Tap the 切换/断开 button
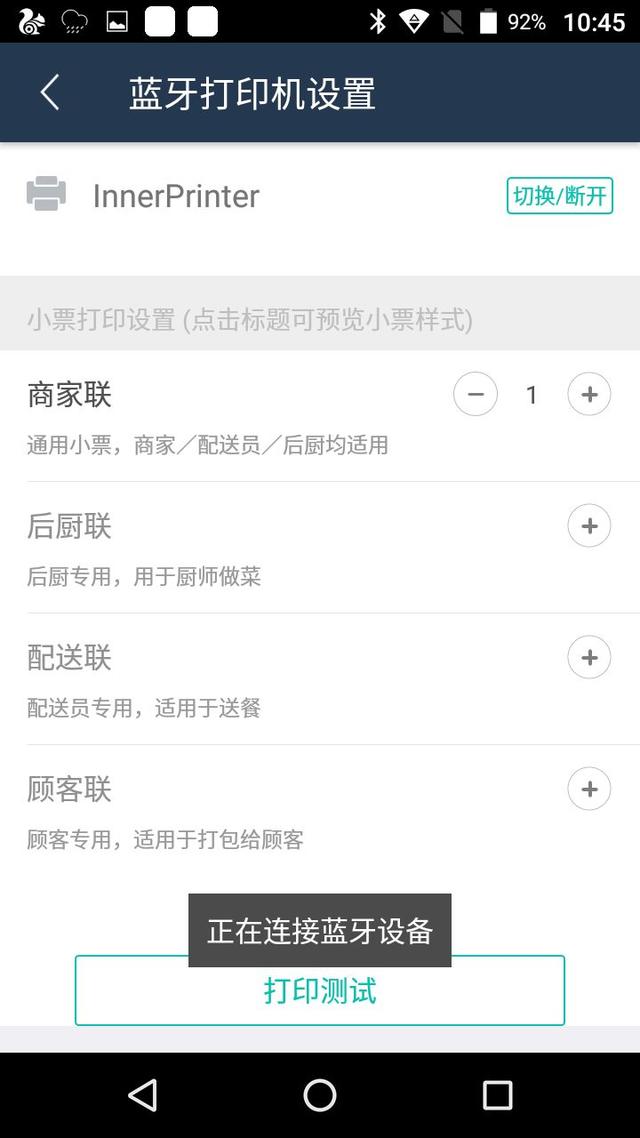Image resolution: width=640 pixels, height=1138 pixels. click(x=559, y=196)
